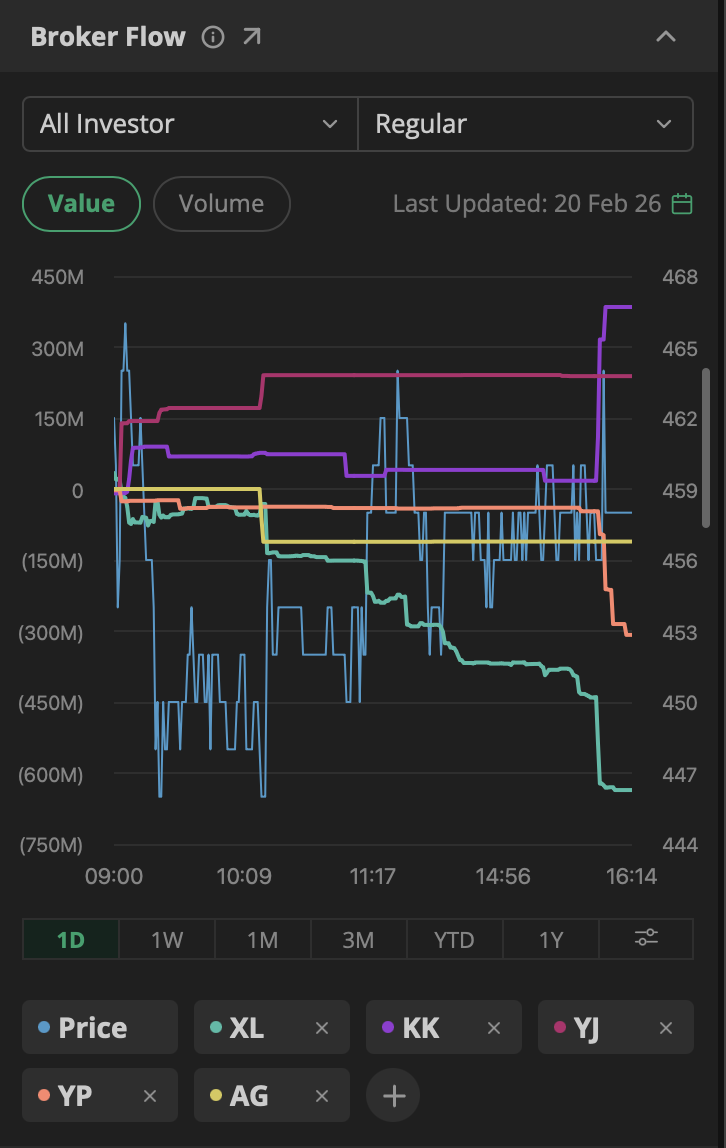Image resolution: width=726 pixels, height=1148 pixels.
Task: Open the All Investor dropdown
Action: click(190, 124)
